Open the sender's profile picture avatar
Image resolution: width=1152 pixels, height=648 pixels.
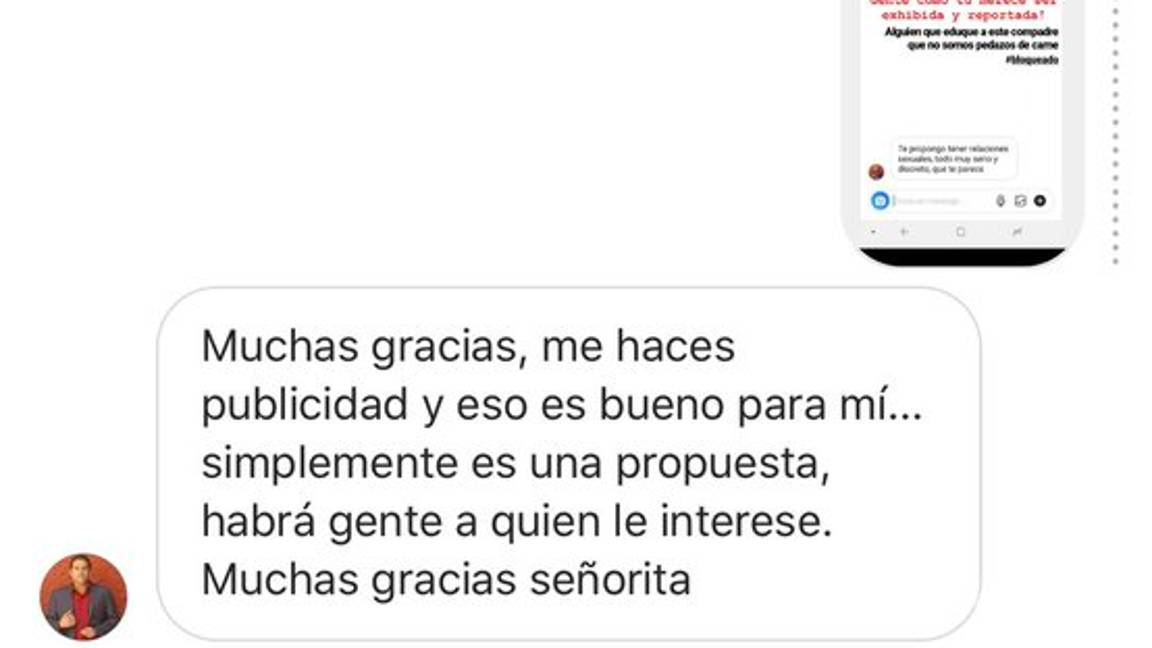tap(83, 597)
